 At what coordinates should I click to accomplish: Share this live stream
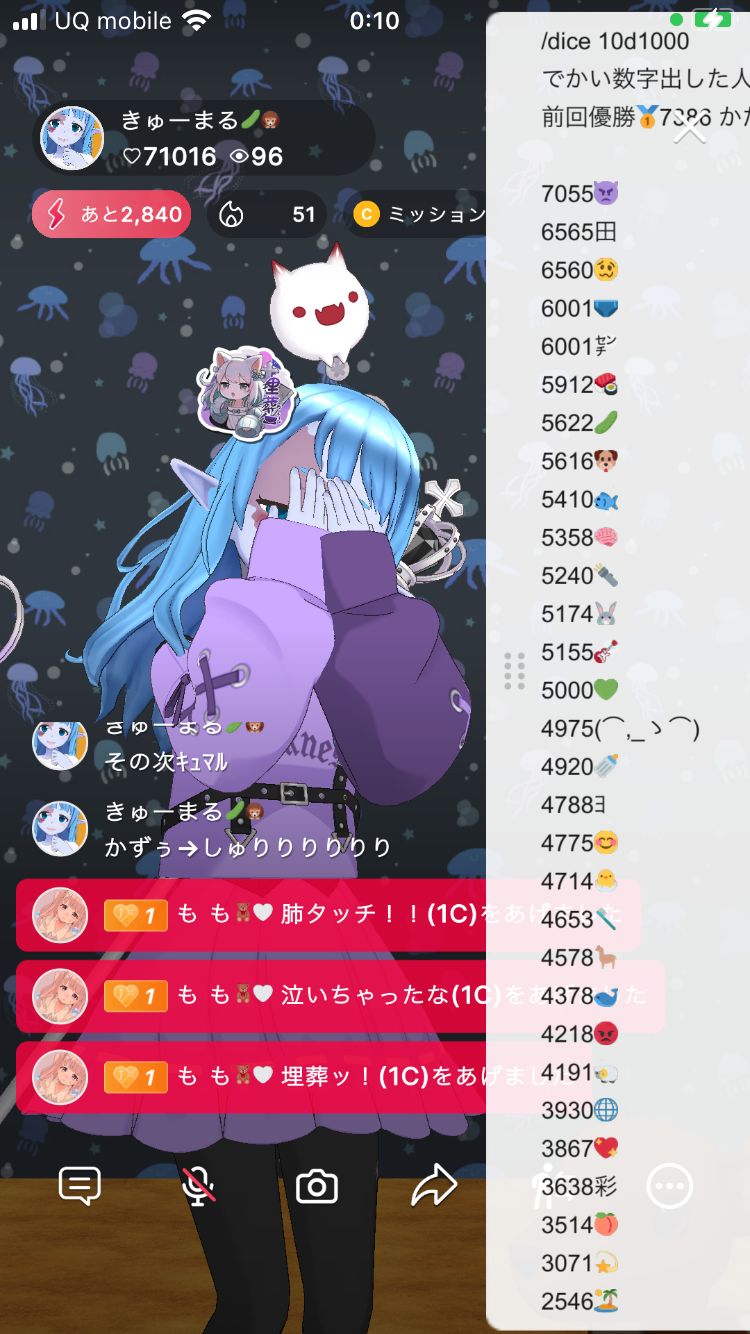(x=434, y=1187)
